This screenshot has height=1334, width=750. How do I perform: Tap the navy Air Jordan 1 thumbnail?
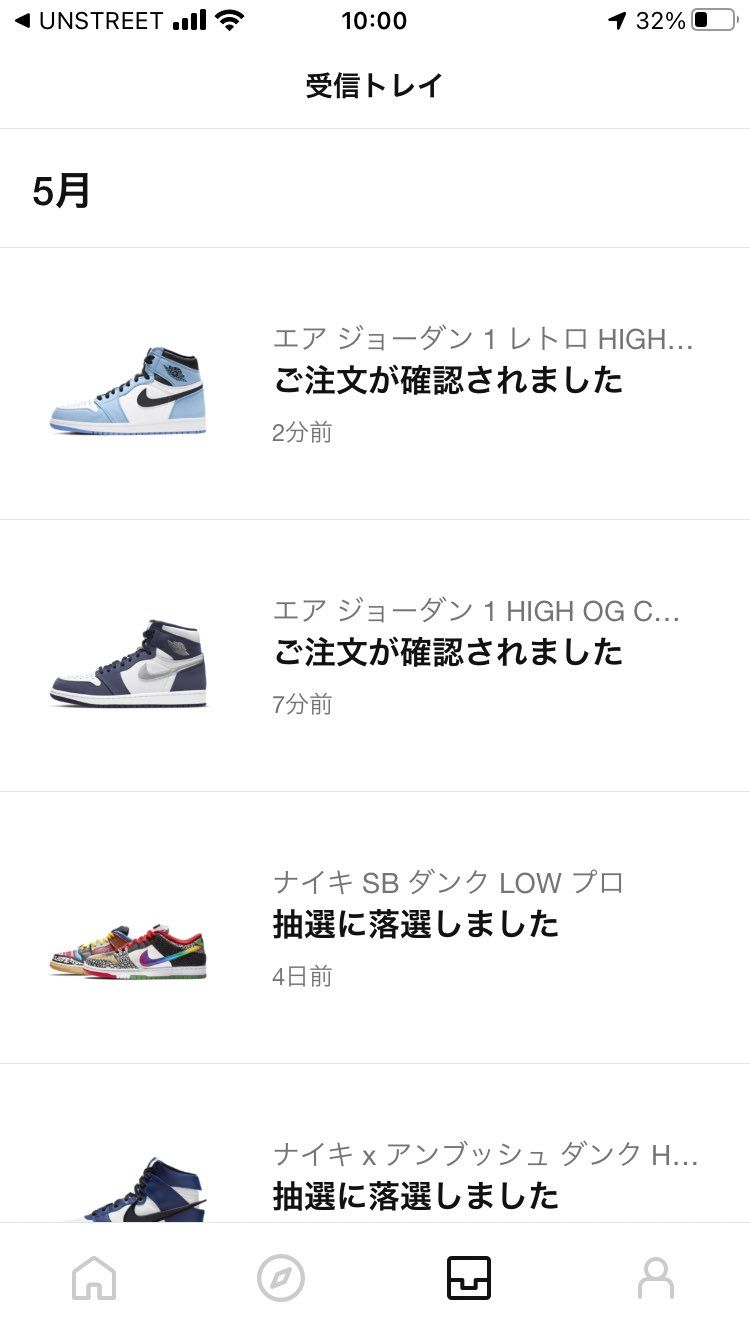(x=128, y=660)
